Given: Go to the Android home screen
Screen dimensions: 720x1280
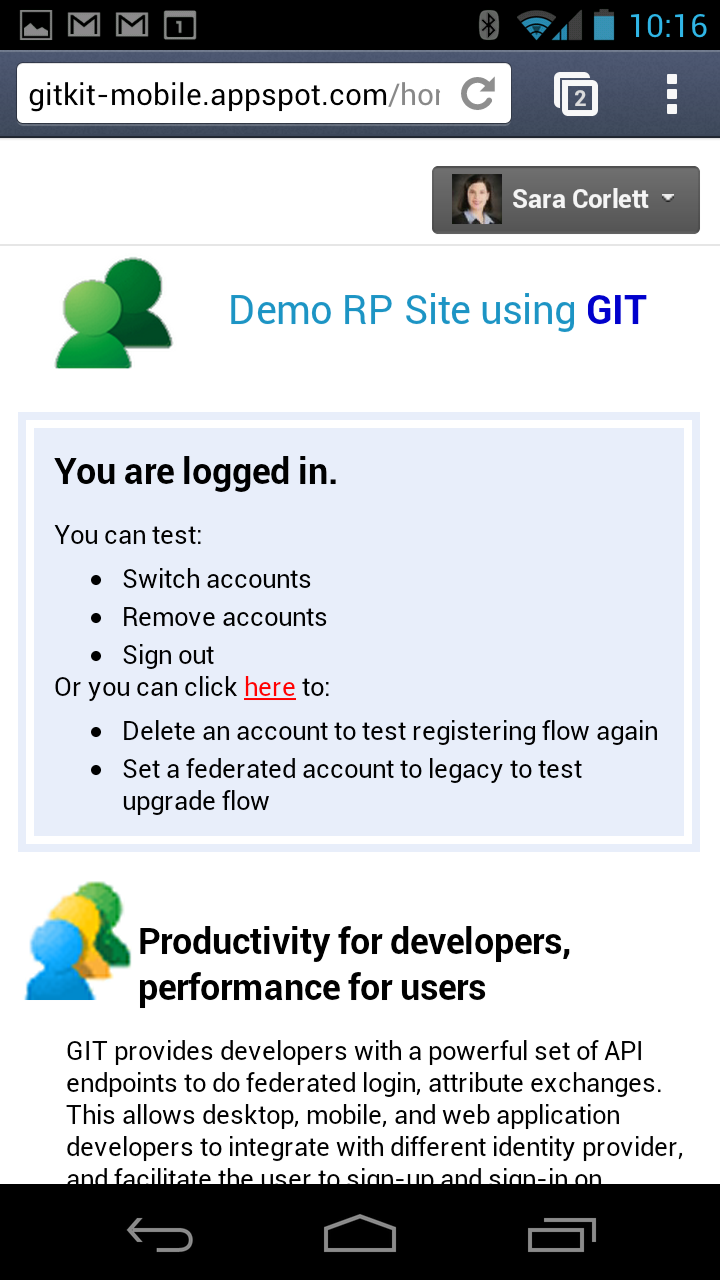Looking at the screenshot, I should click(360, 1235).
